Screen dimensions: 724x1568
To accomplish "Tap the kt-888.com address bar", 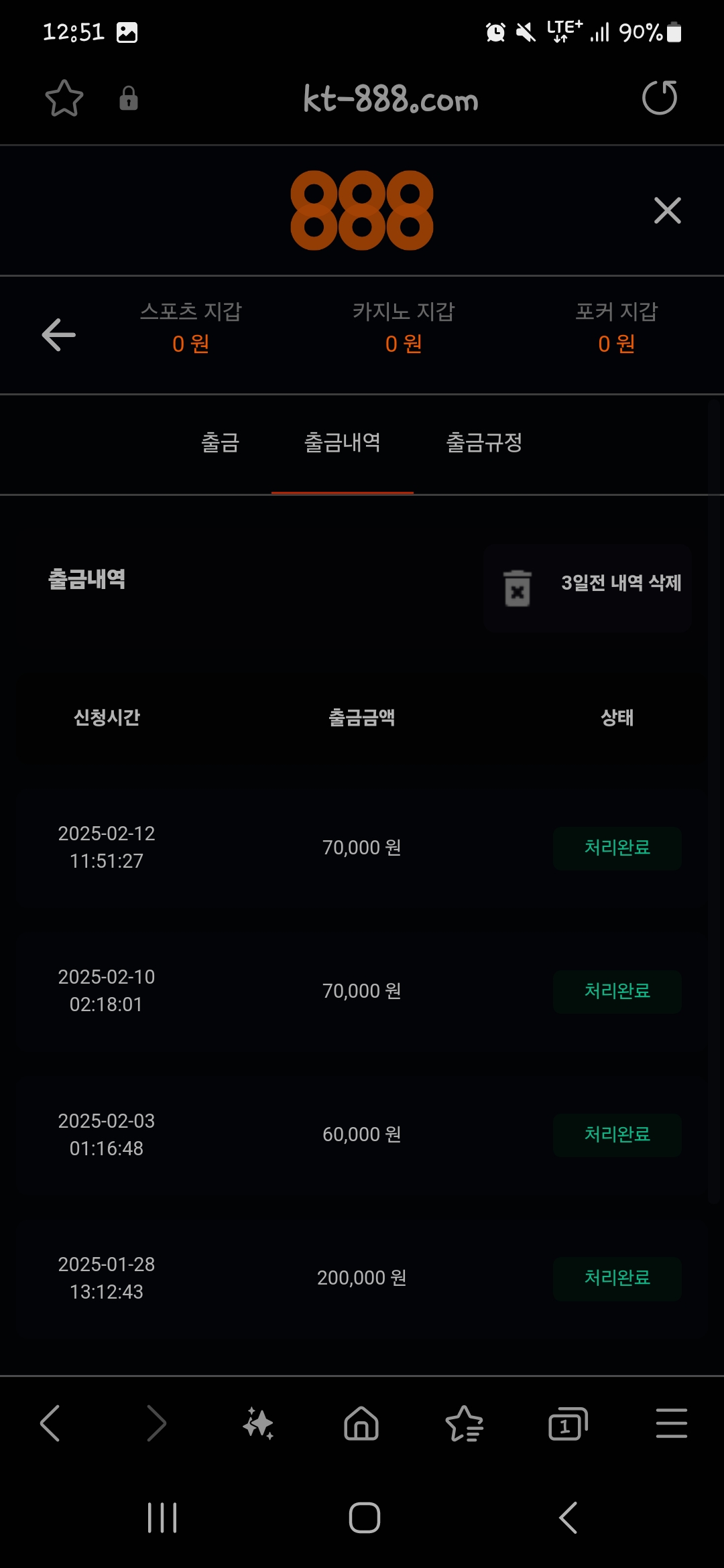I will click(390, 100).
